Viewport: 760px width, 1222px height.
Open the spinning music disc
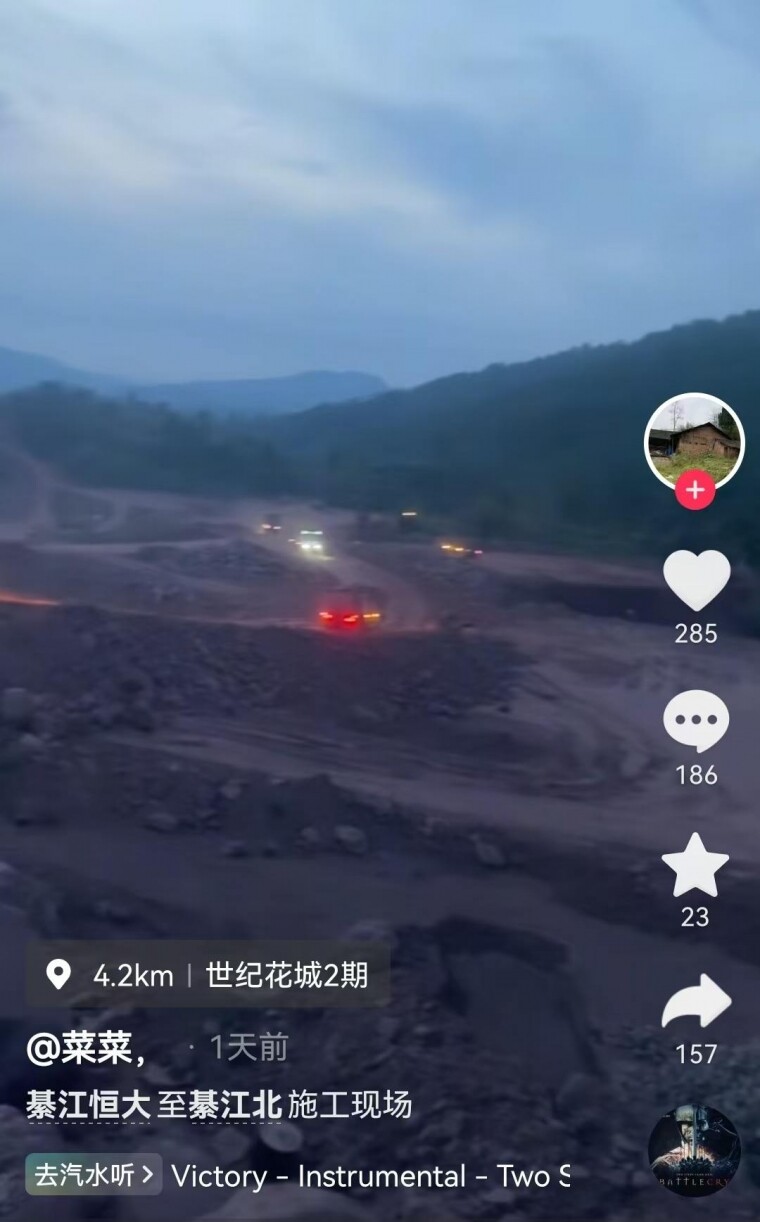[x=694, y=1151]
